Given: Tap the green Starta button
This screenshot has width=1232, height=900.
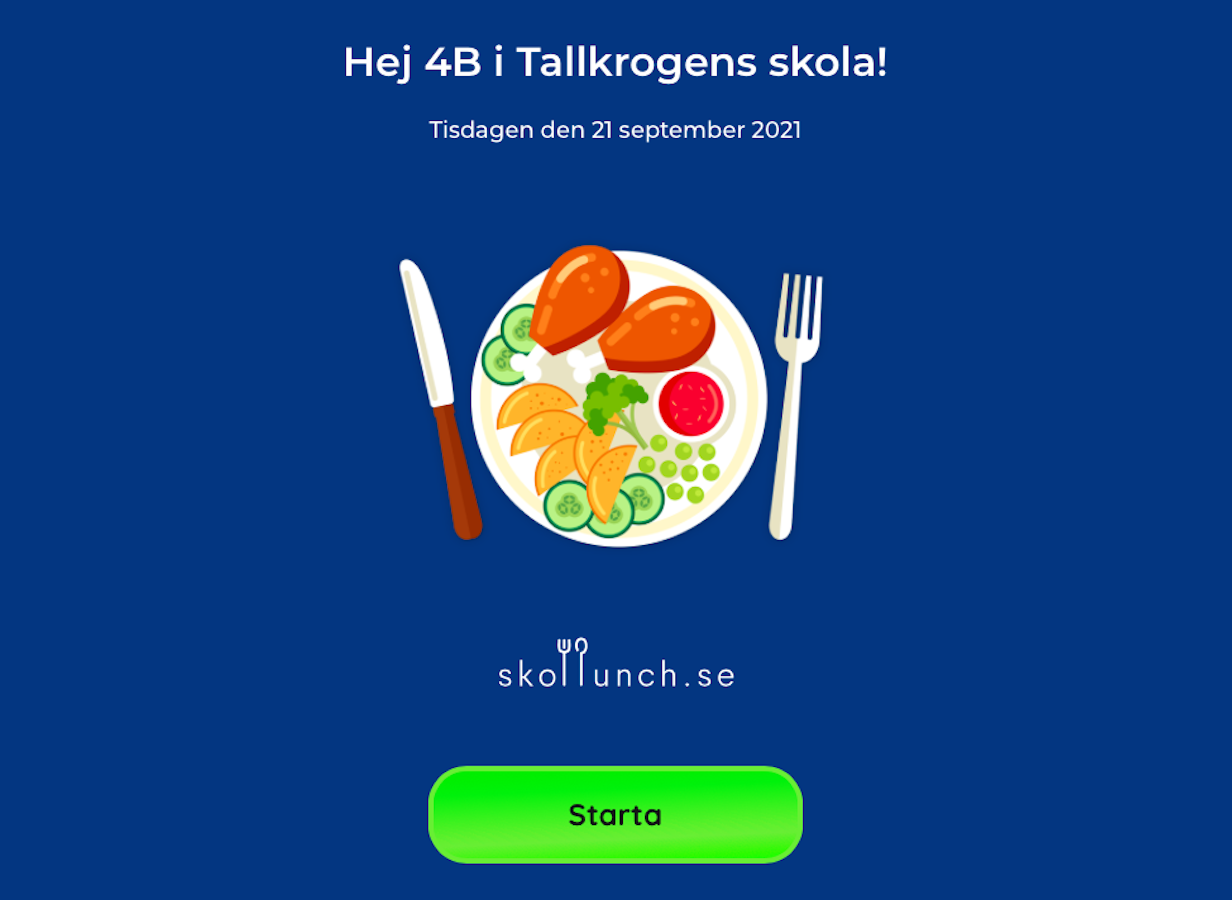Looking at the screenshot, I should (x=615, y=814).
